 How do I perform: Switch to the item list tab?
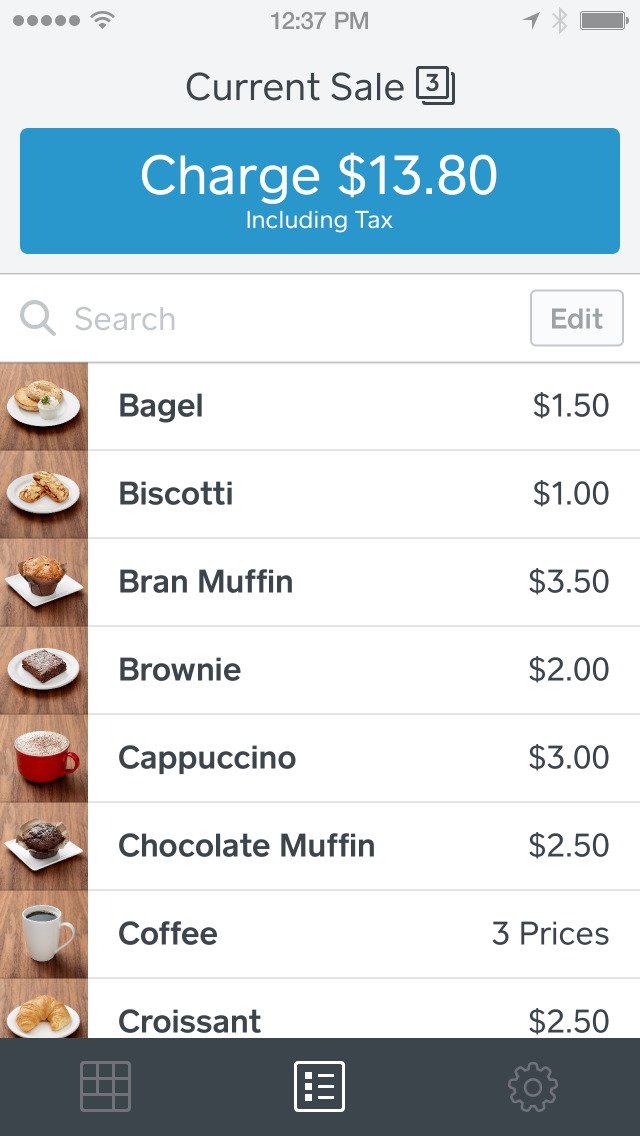[x=320, y=1086]
